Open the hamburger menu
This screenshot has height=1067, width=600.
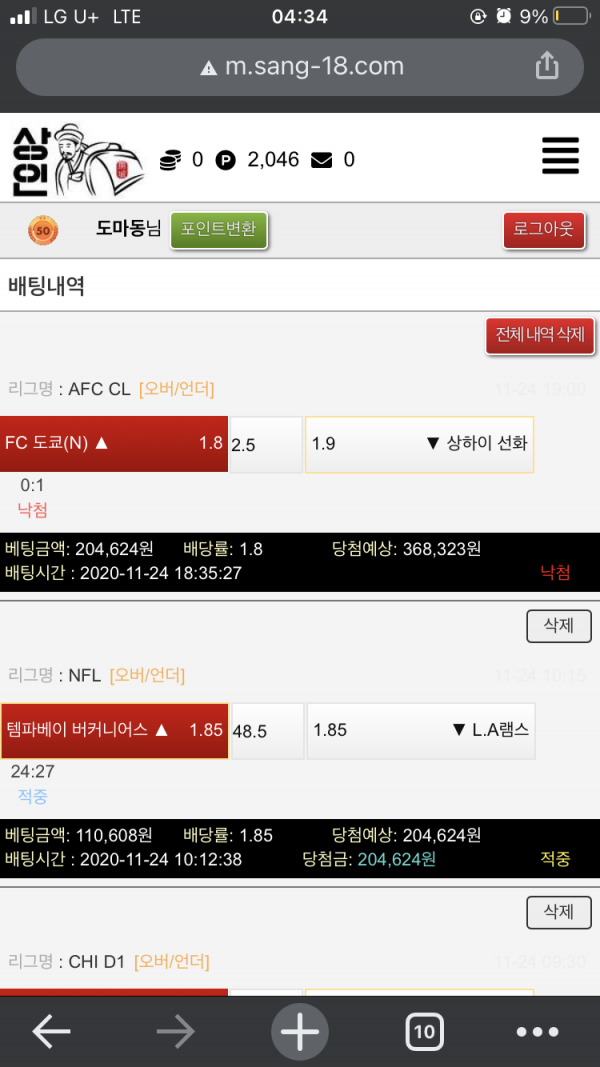[560, 158]
